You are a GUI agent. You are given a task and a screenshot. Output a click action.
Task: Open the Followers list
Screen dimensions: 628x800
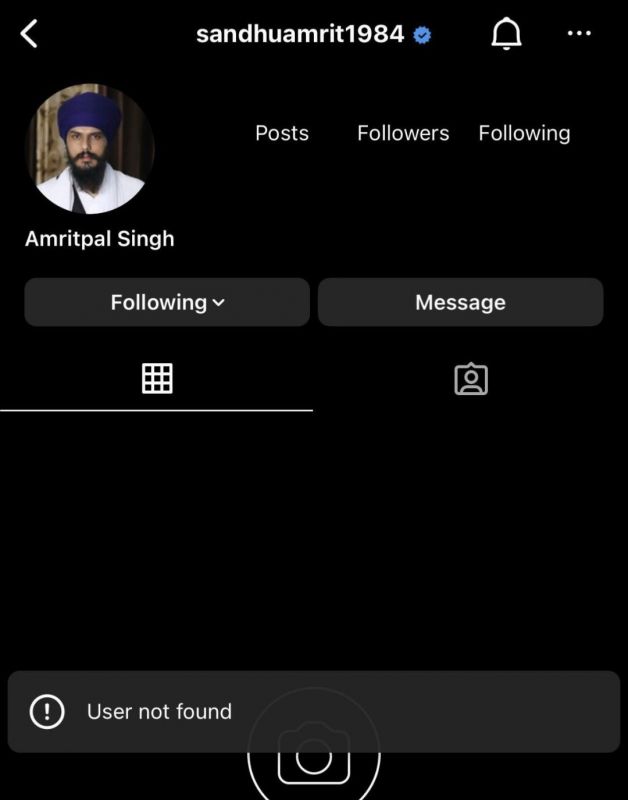(x=403, y=133)
